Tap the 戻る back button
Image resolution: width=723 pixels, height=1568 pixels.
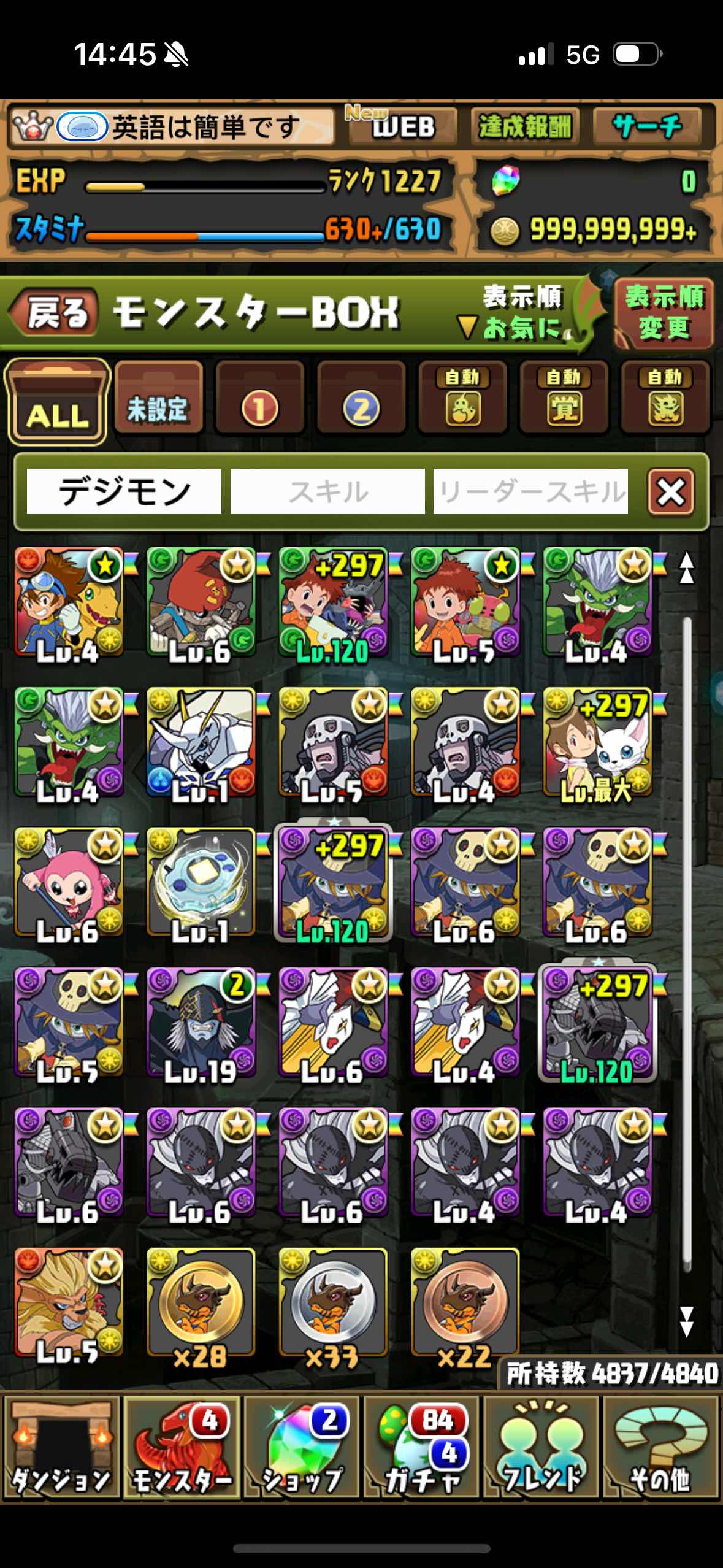(54, 313)
